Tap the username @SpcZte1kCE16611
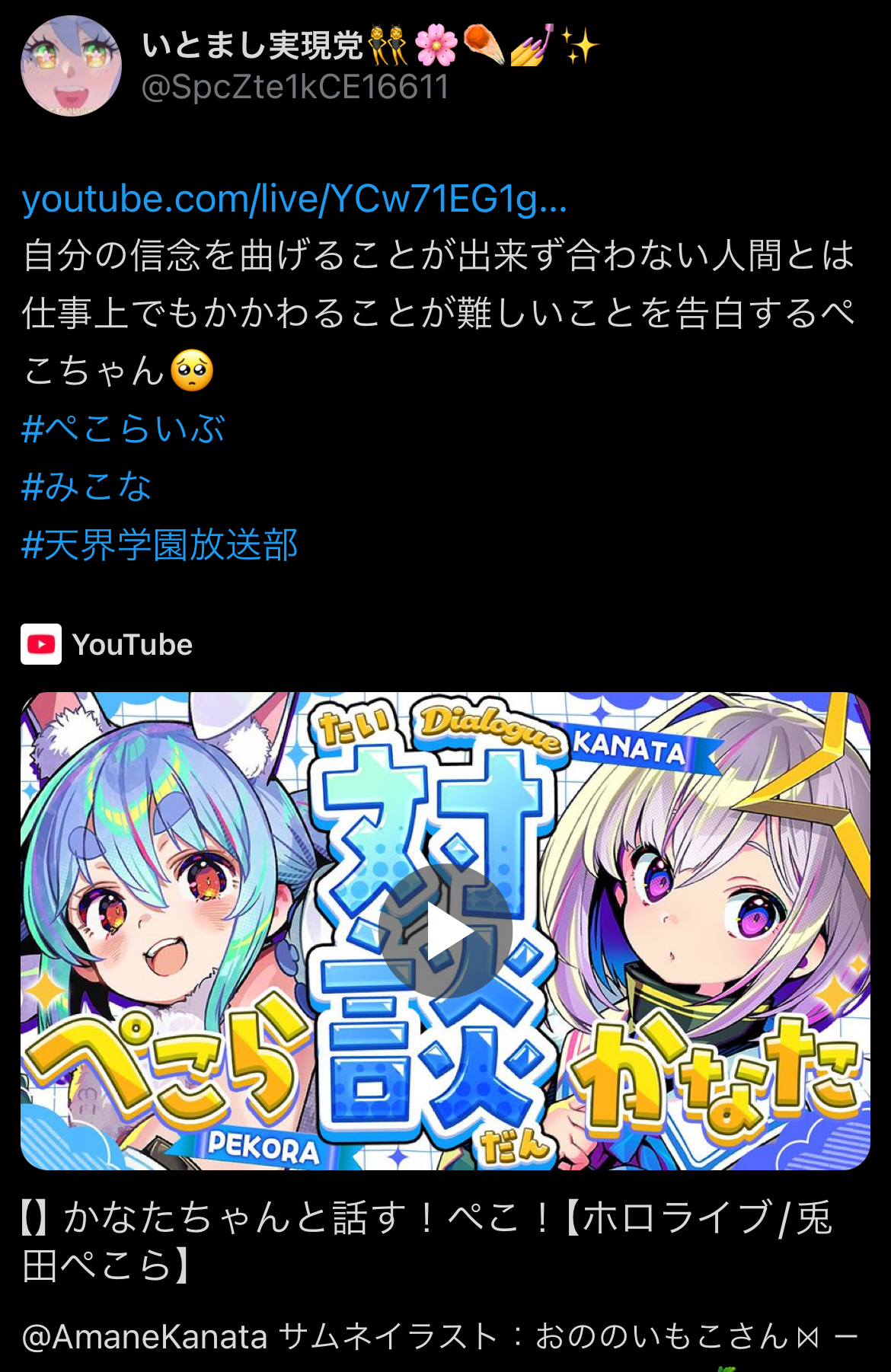The width and height of the screenshot is (891, 1372). click(x=295, y=88)
